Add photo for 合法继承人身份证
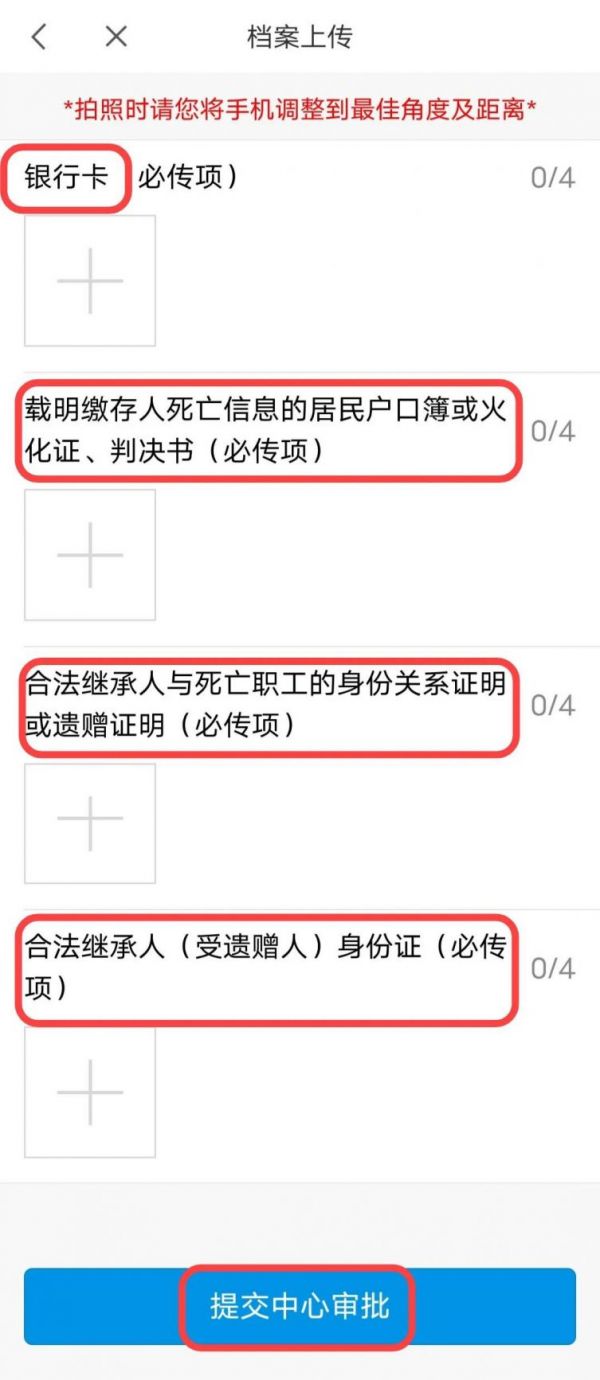The image size is (600, 1380). [x=90, y=1092]
